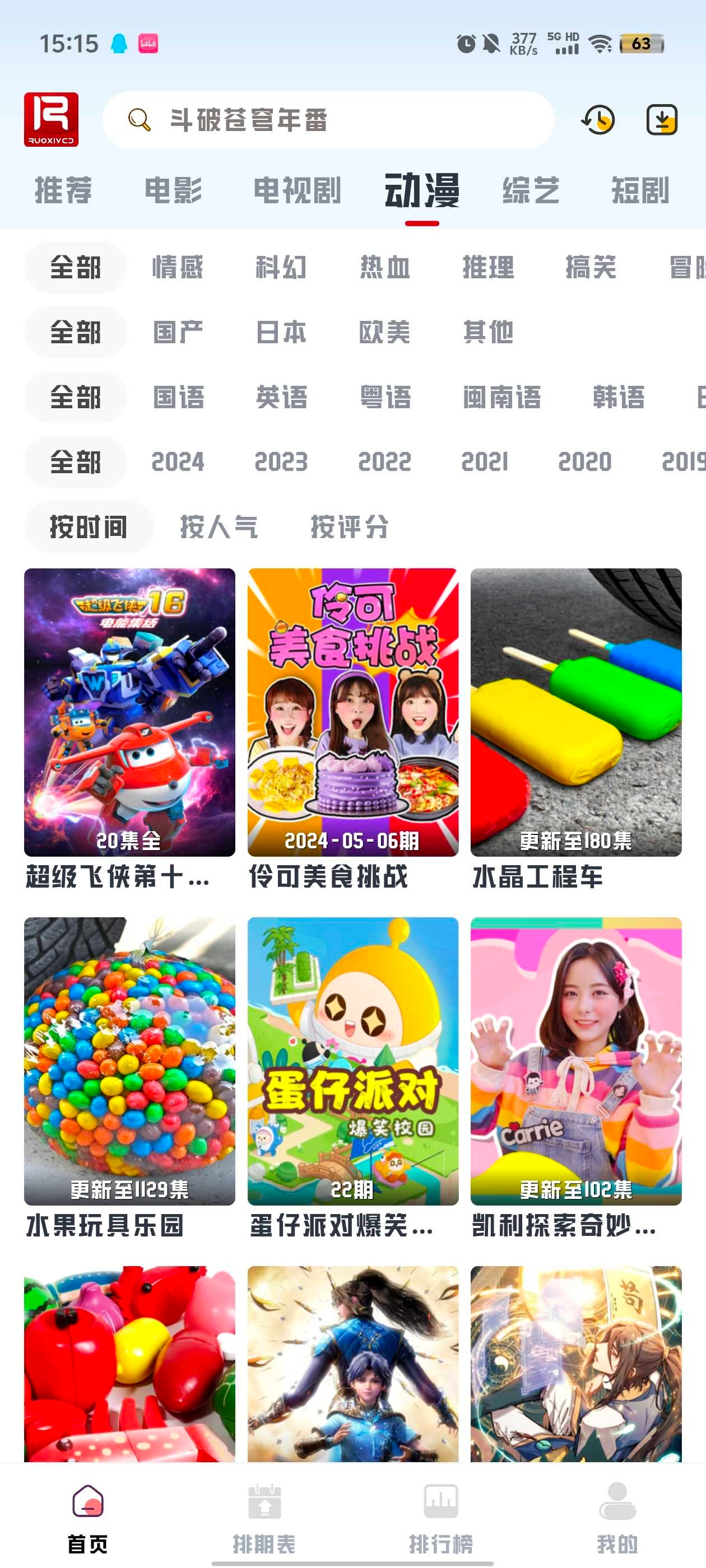Open the watch history clock icon
The height and width of the screenshot is (1568, 706).
pos(597,120)
